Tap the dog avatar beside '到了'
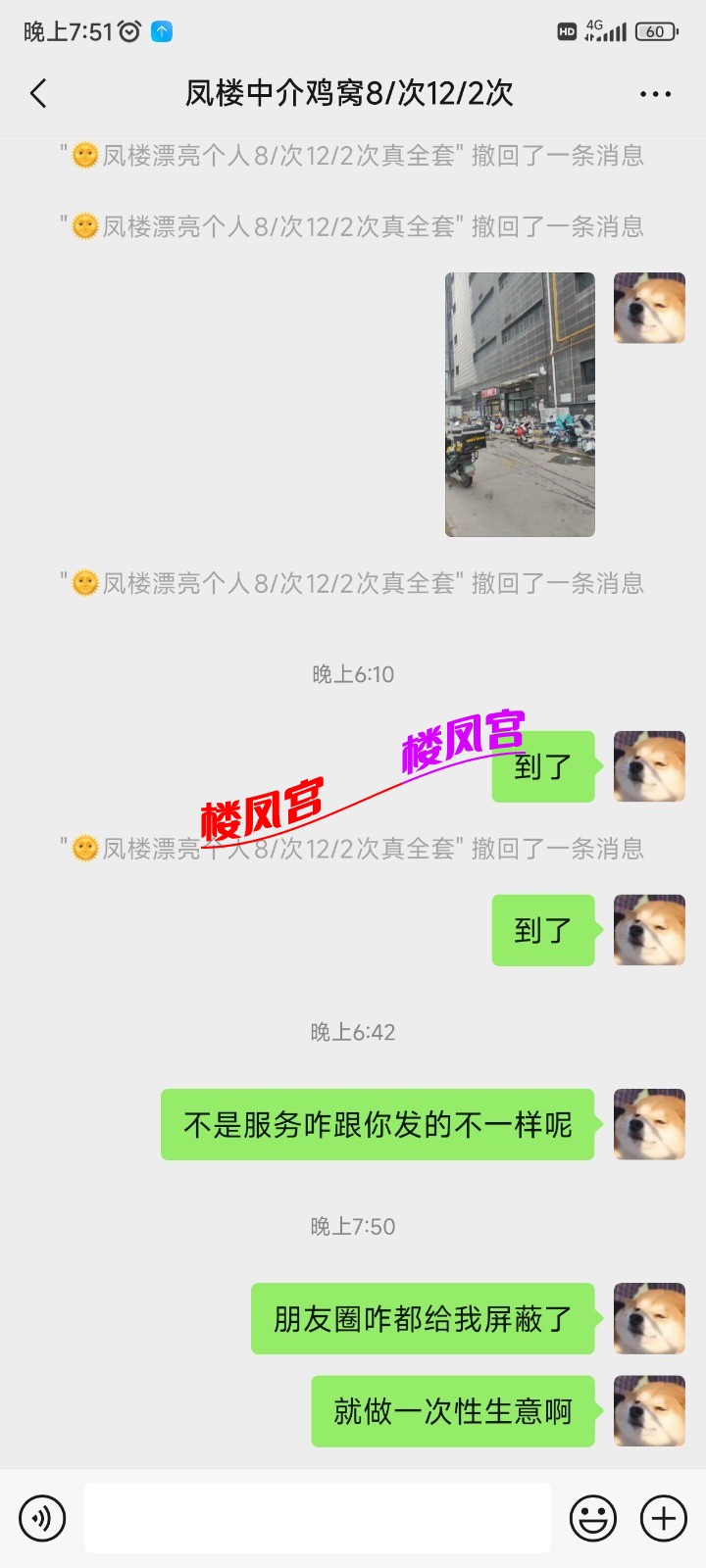The height and width of the screenshot is (1568, 706). (x=649, y=766)
